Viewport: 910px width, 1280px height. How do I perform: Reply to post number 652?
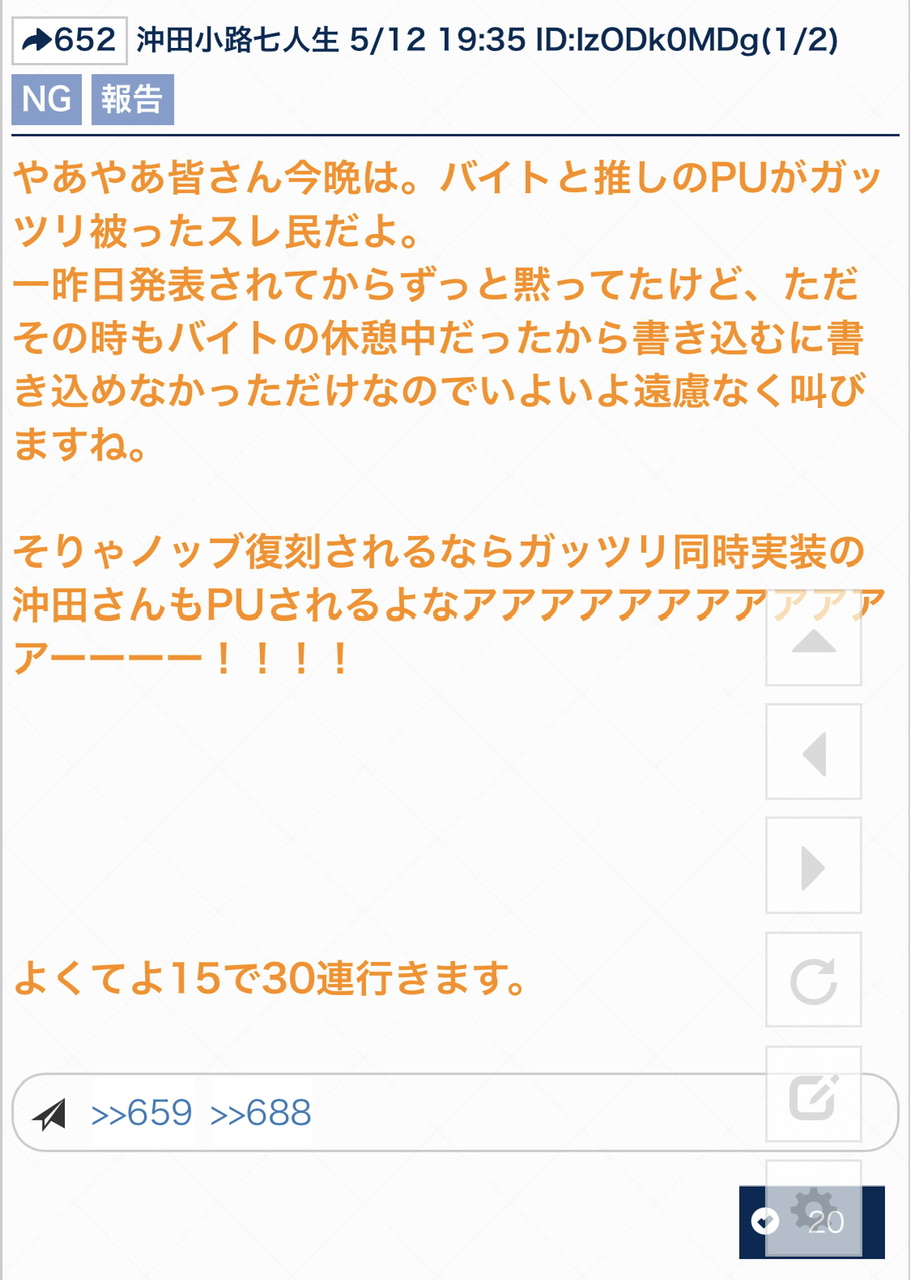[x=69, y=41]
